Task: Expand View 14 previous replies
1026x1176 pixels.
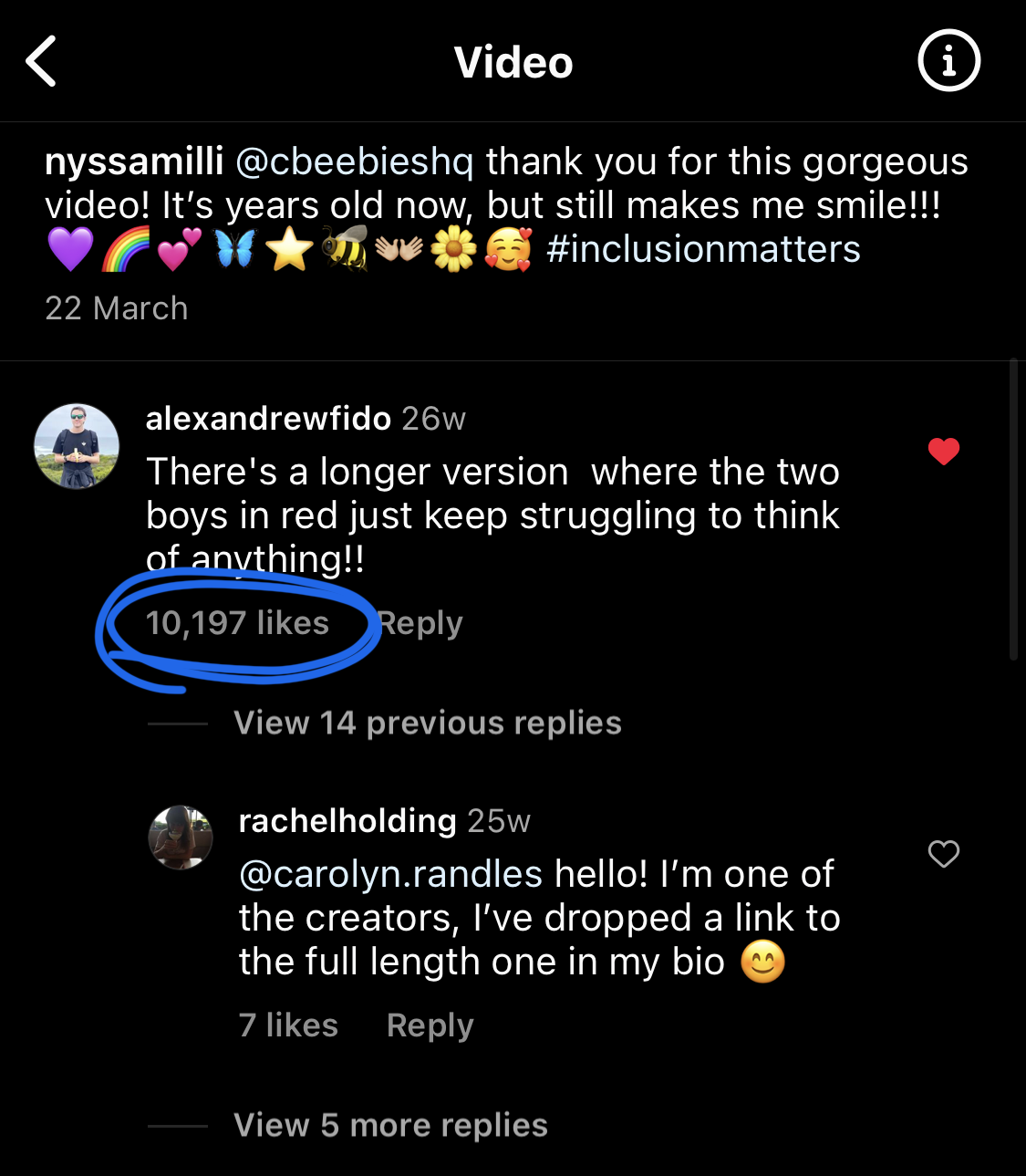Action: [427, 723]
